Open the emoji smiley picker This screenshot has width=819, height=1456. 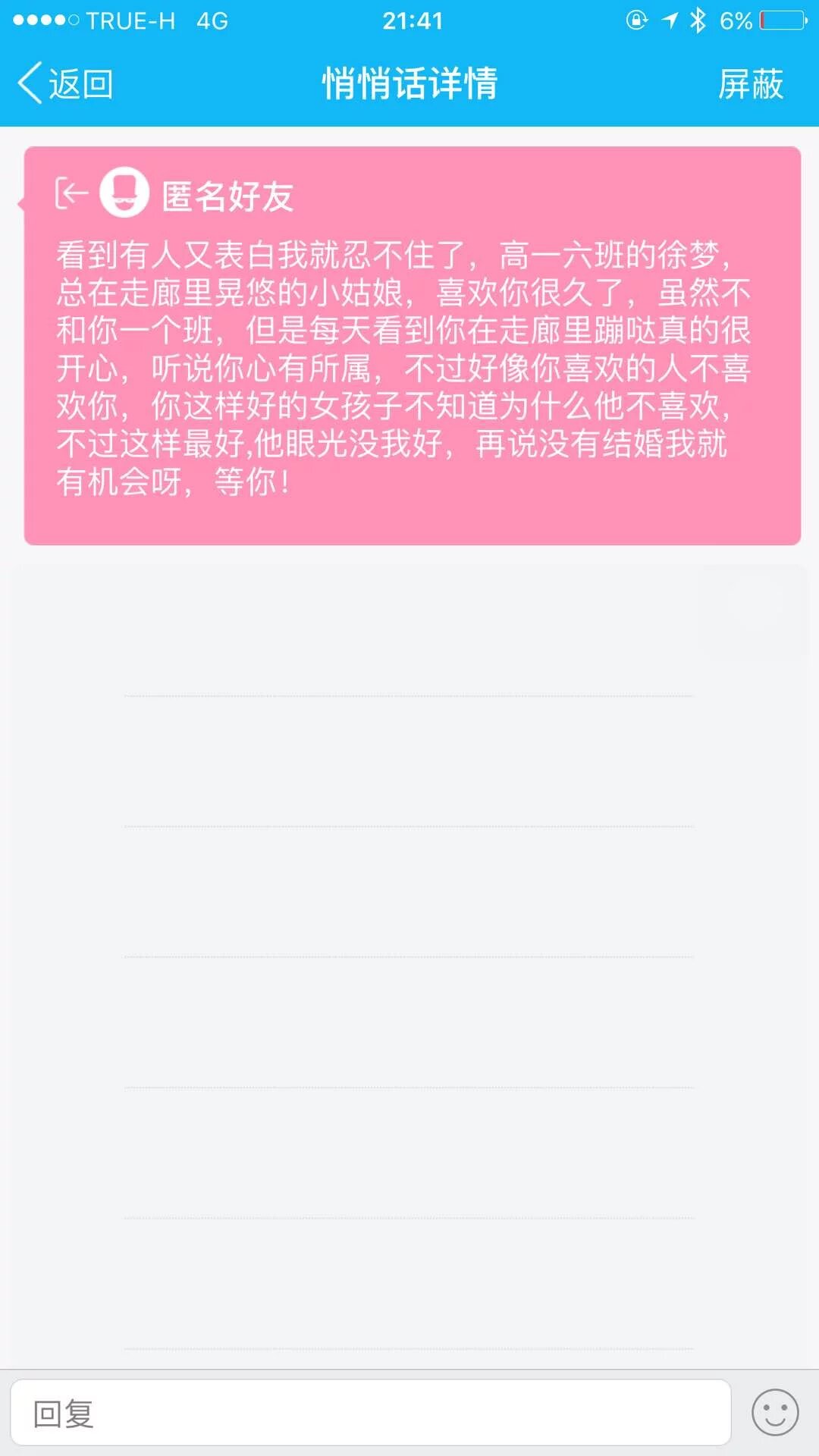point(774,1413)
